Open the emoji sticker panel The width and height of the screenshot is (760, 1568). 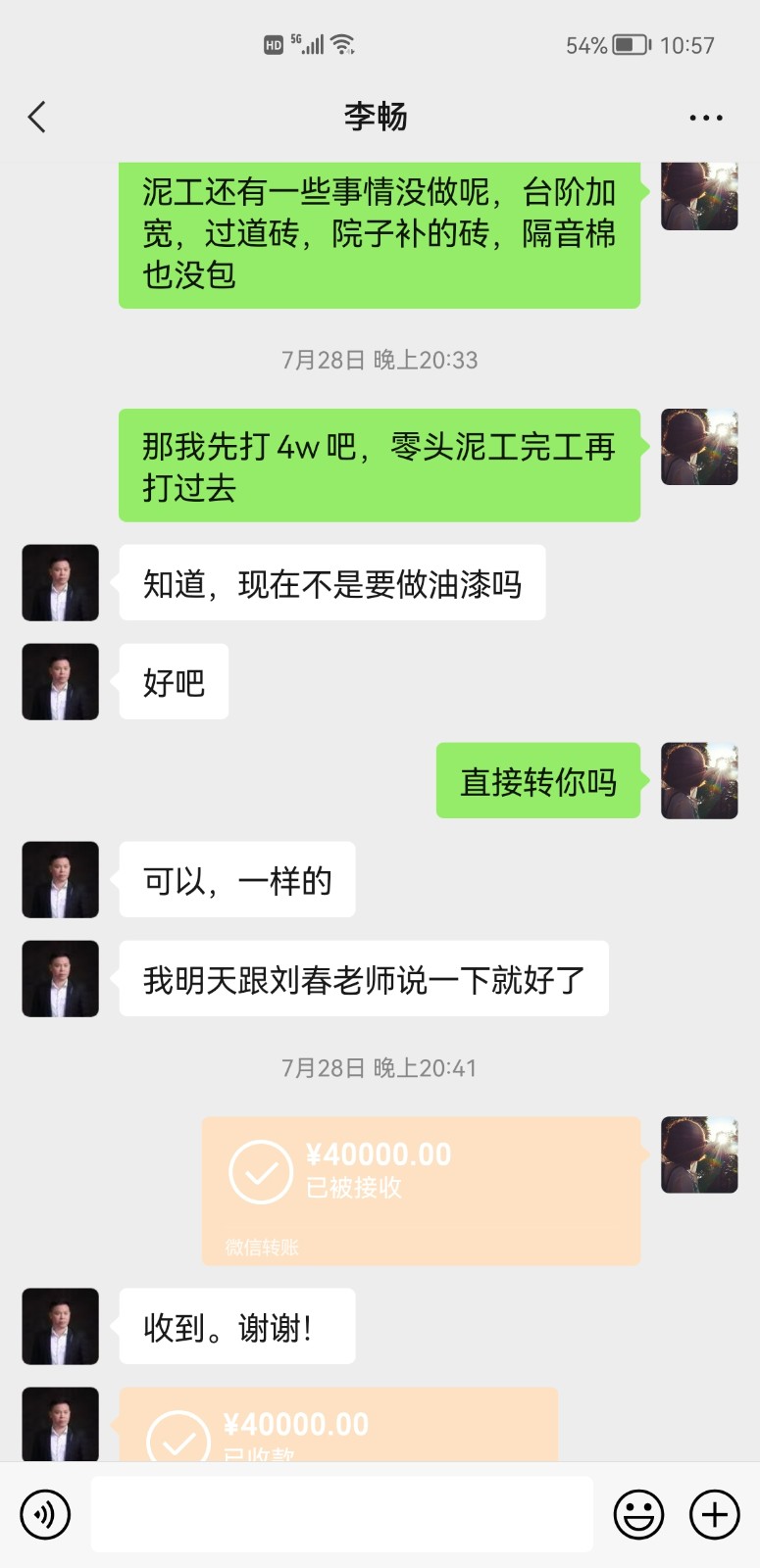tap(638, 1514)
